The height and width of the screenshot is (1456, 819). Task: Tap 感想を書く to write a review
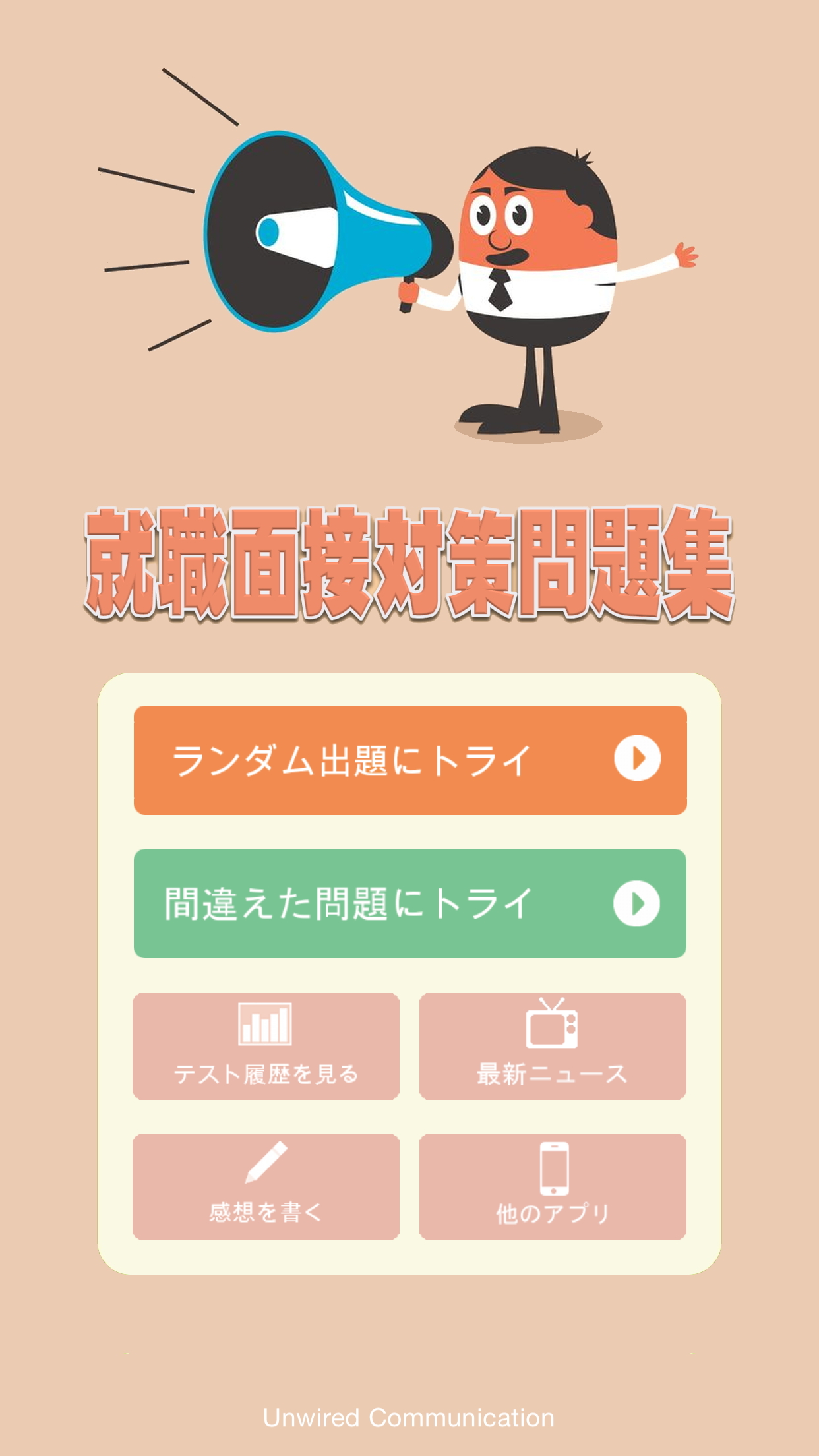pos(266,1187)
